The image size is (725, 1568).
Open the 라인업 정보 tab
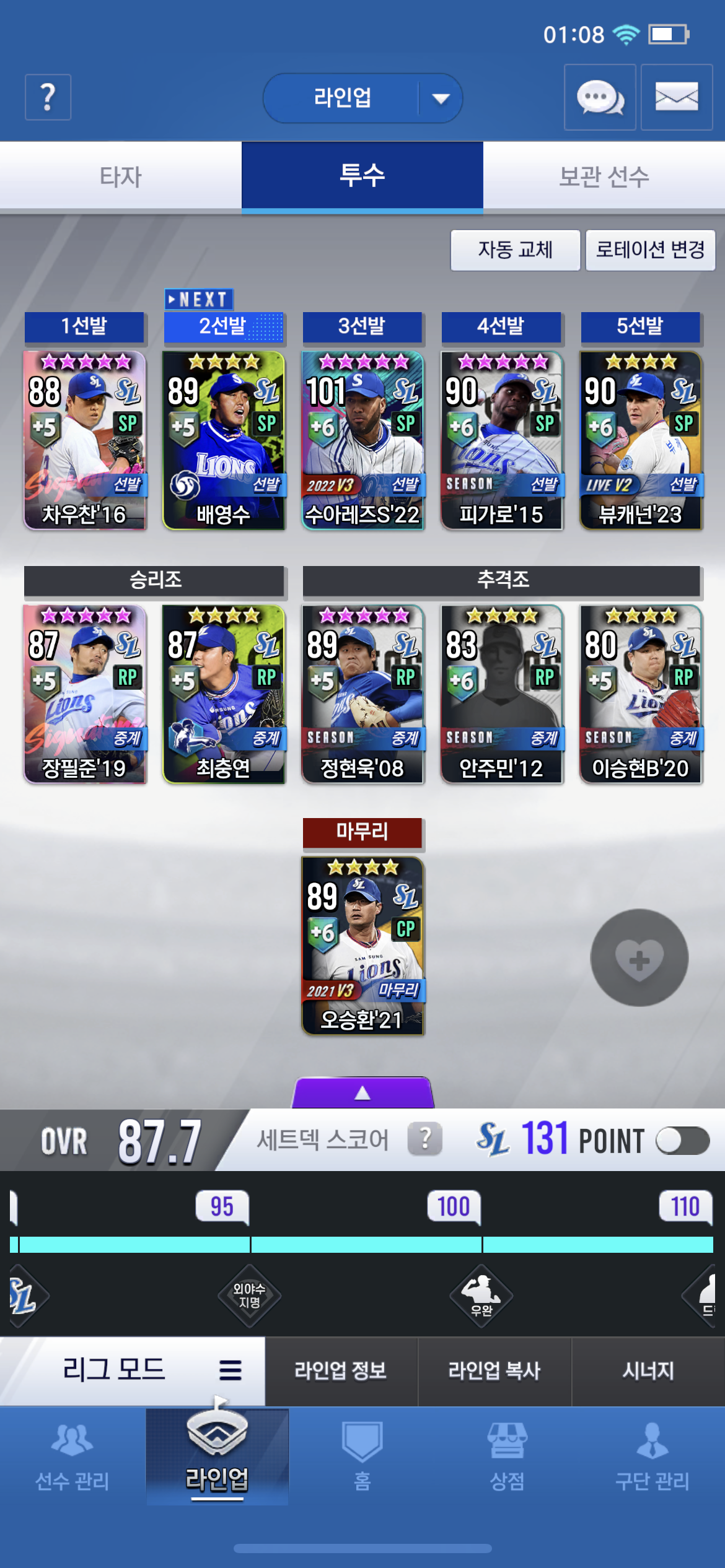[341, 1370]
